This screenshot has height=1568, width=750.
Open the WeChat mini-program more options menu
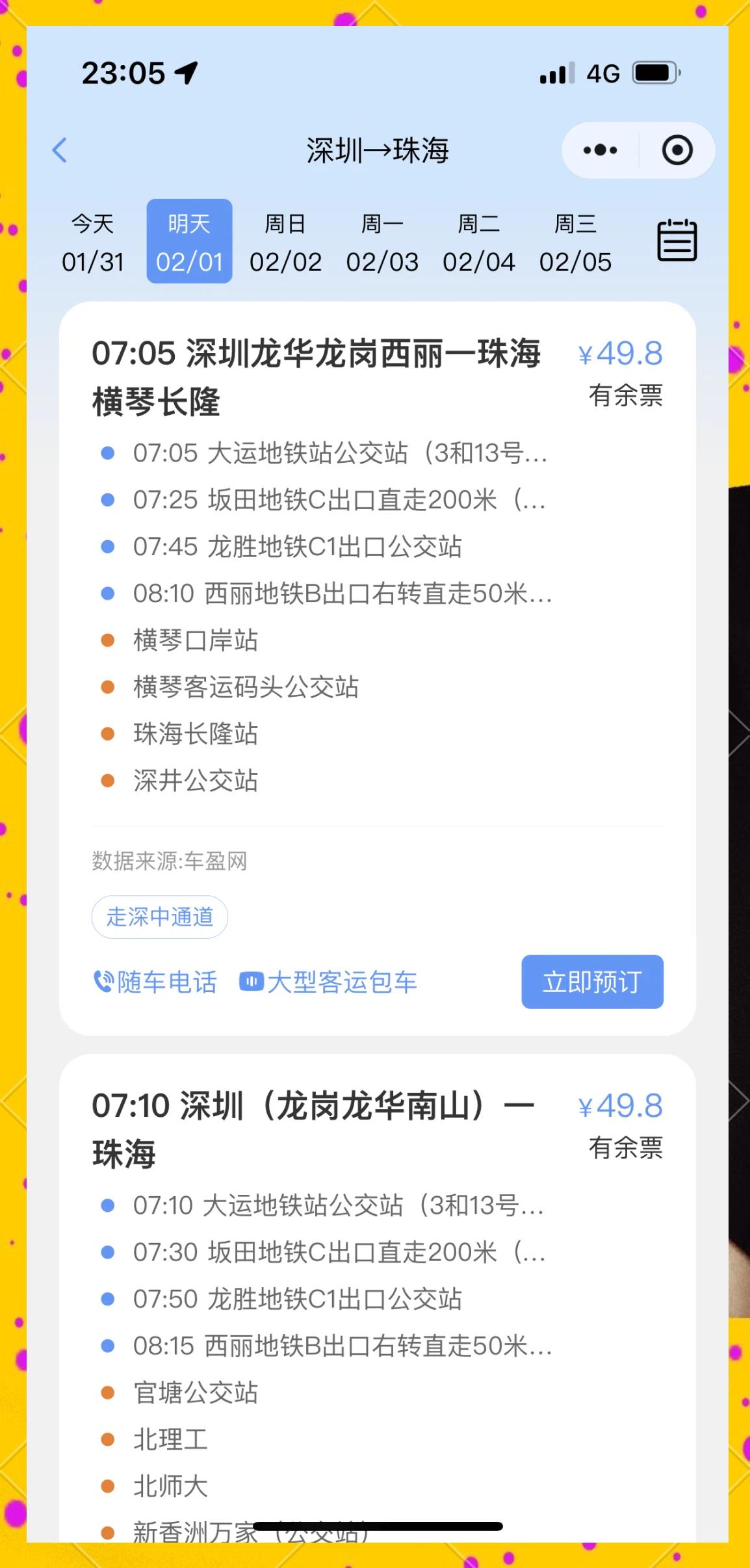[x=599, y=150]
